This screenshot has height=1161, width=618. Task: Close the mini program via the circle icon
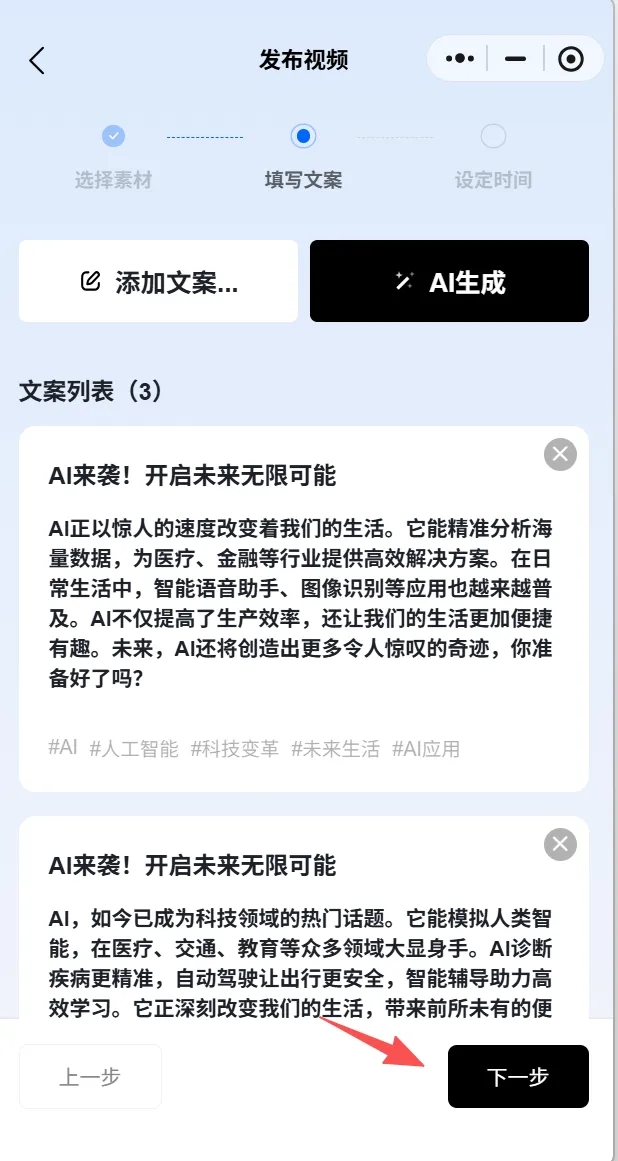click(x=571, y=59)
